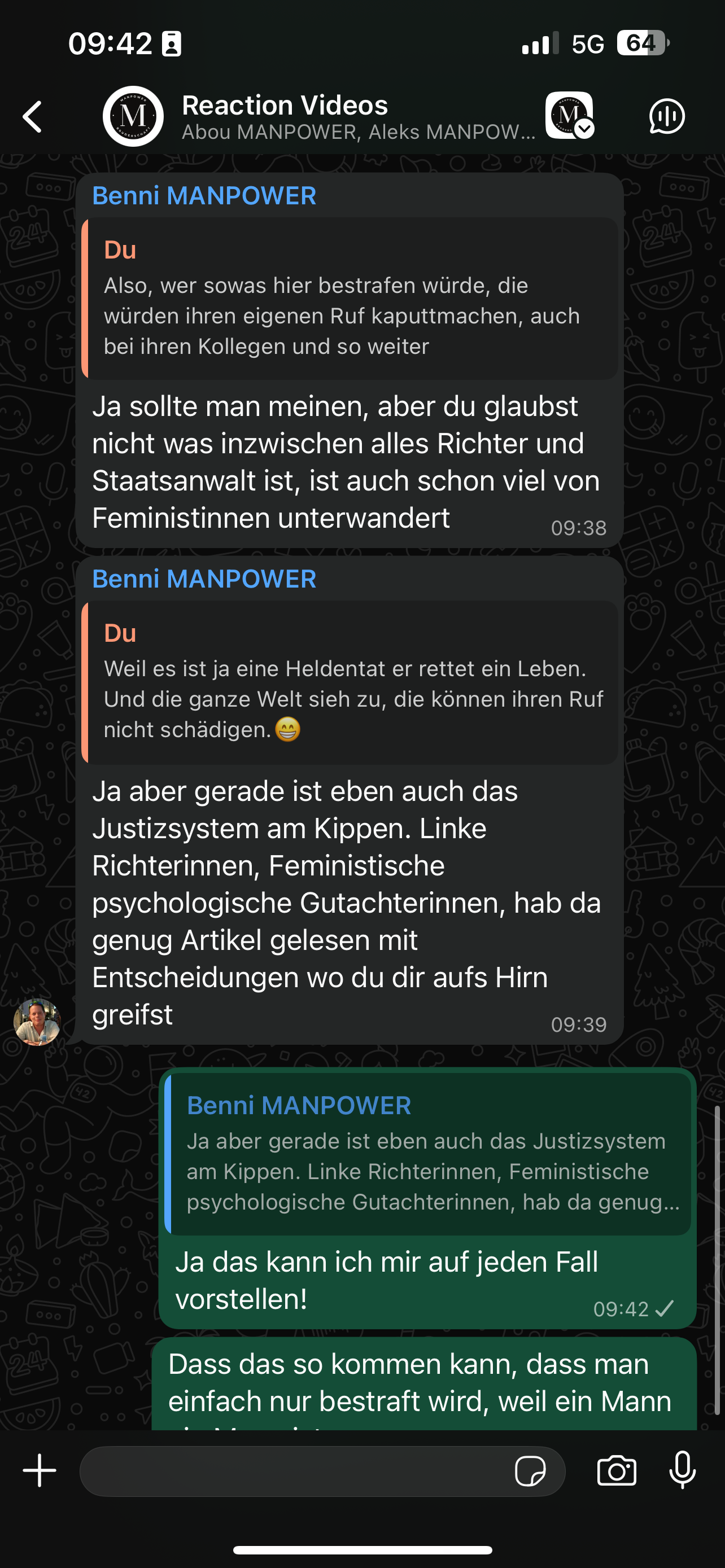Image resolution: width=725 pixels, height=1568 pixels.
Task: Jump to quoted Benni message in green bubble
Action: pos(429,1154)
